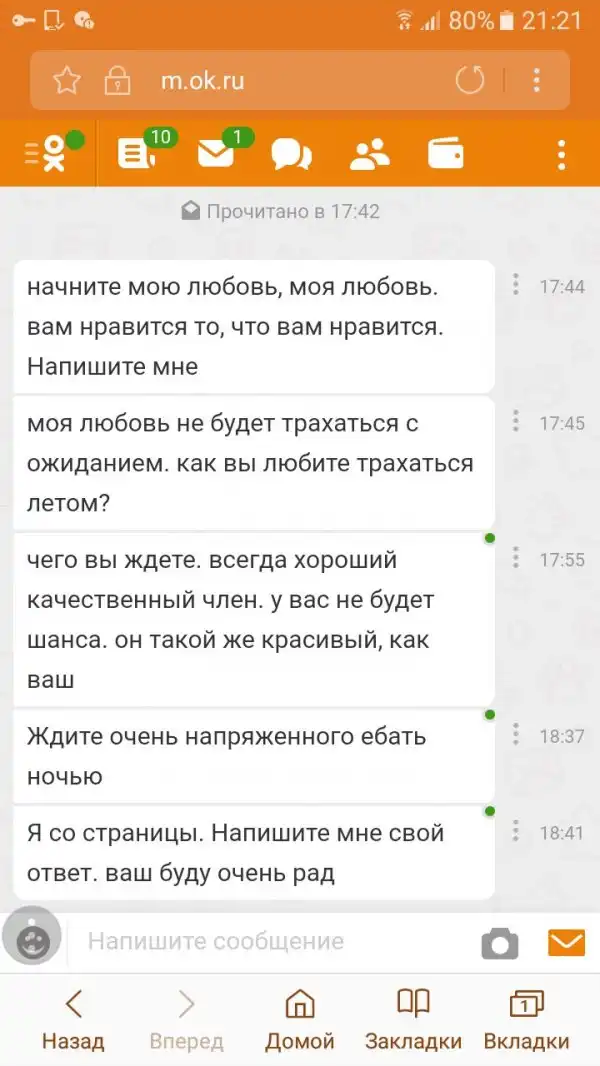The height and width of the screenshot is (1066, 600).
Task: Open options for the 17:44 message
Action: click(x=516, y=285)
